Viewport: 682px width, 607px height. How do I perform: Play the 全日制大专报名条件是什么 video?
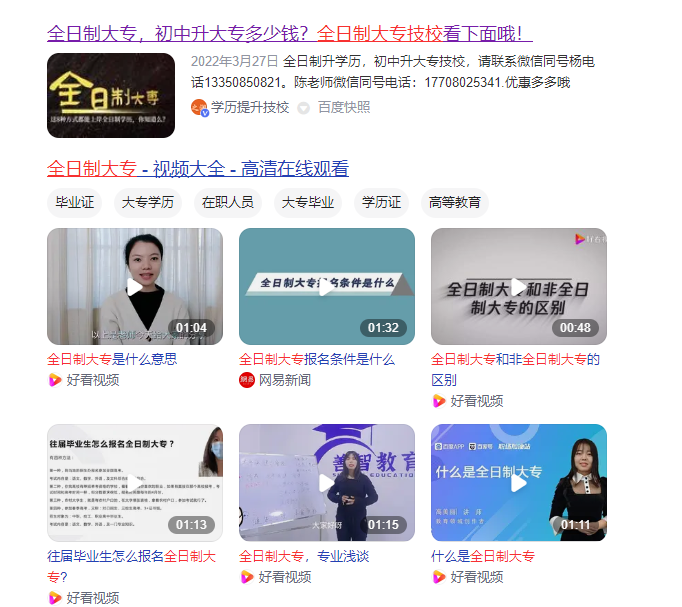[x=326, y=286]
